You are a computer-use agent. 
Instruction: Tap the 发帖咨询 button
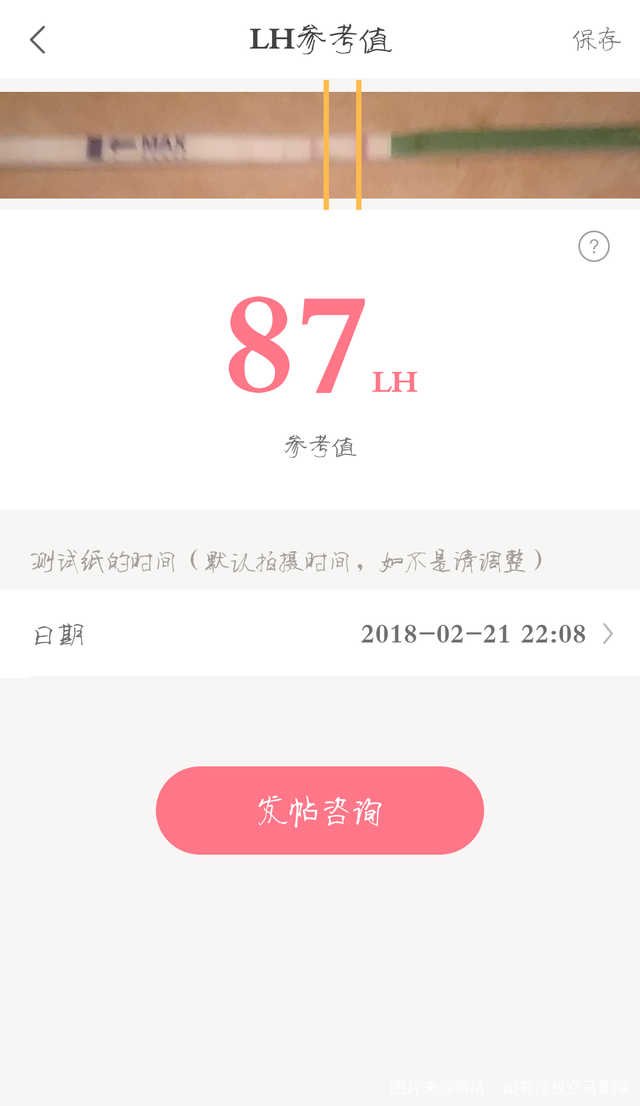tap(320, 810)
